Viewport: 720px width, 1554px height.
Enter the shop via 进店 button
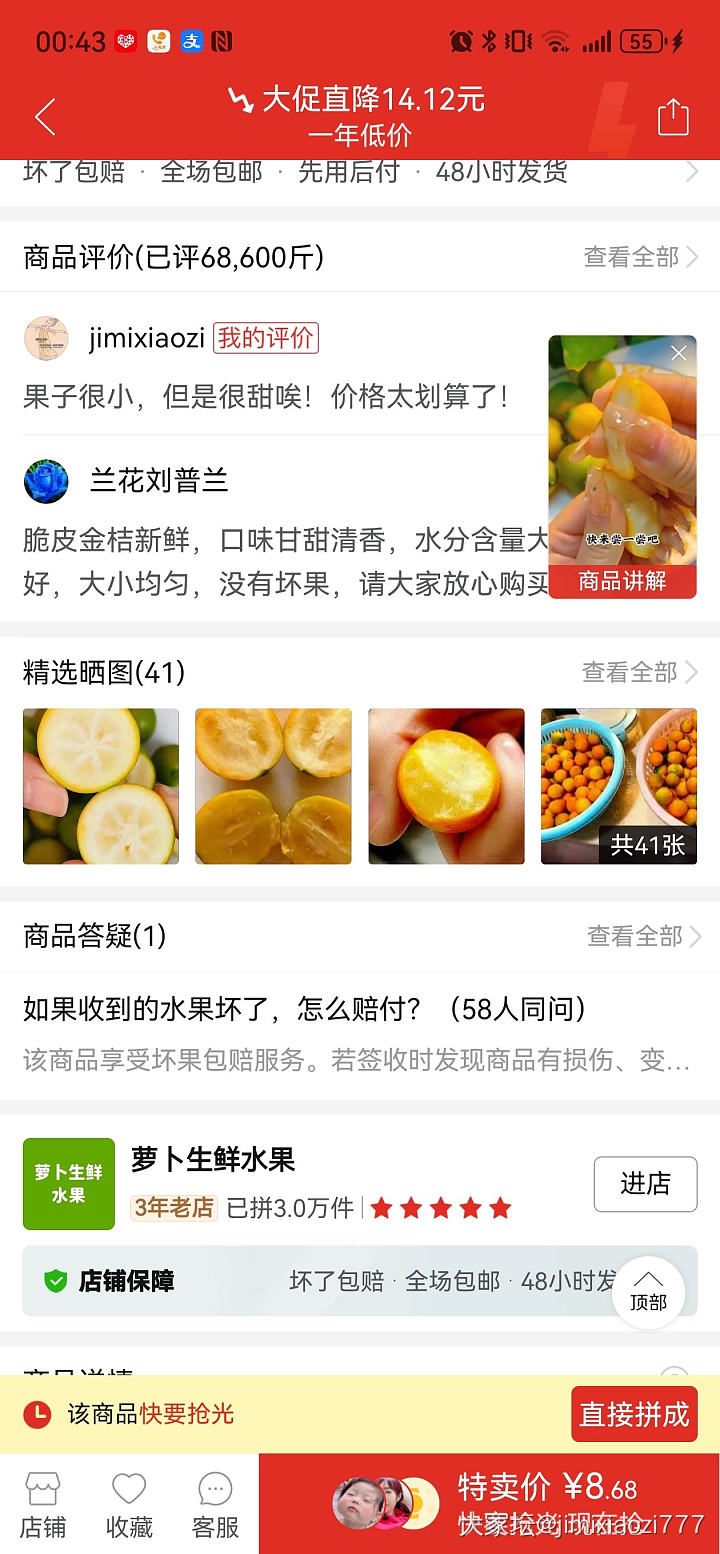(x=645, y=1184)
